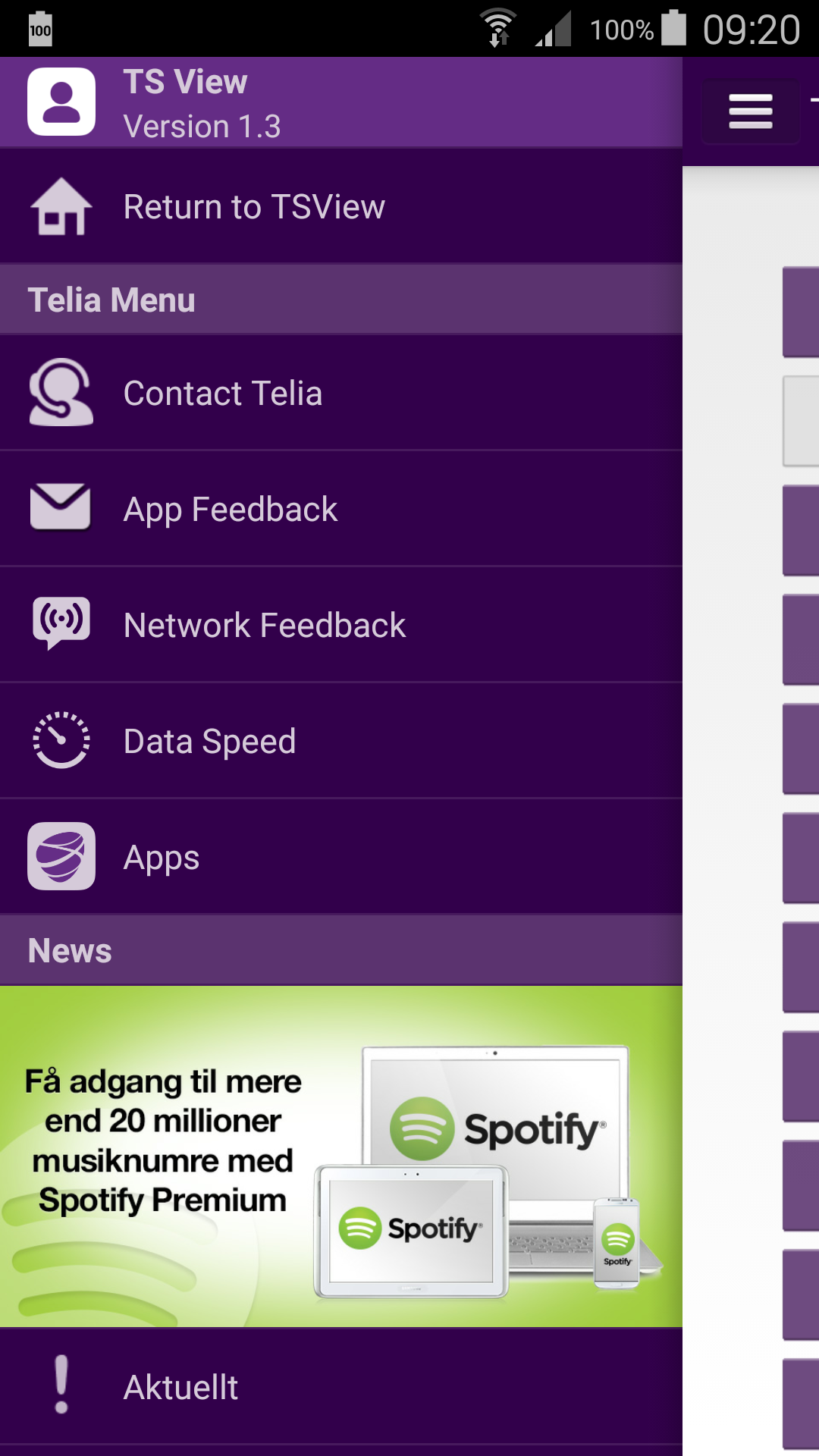Select Network Feedback
Screen dimensions: 819x1456
click(341, 625)
